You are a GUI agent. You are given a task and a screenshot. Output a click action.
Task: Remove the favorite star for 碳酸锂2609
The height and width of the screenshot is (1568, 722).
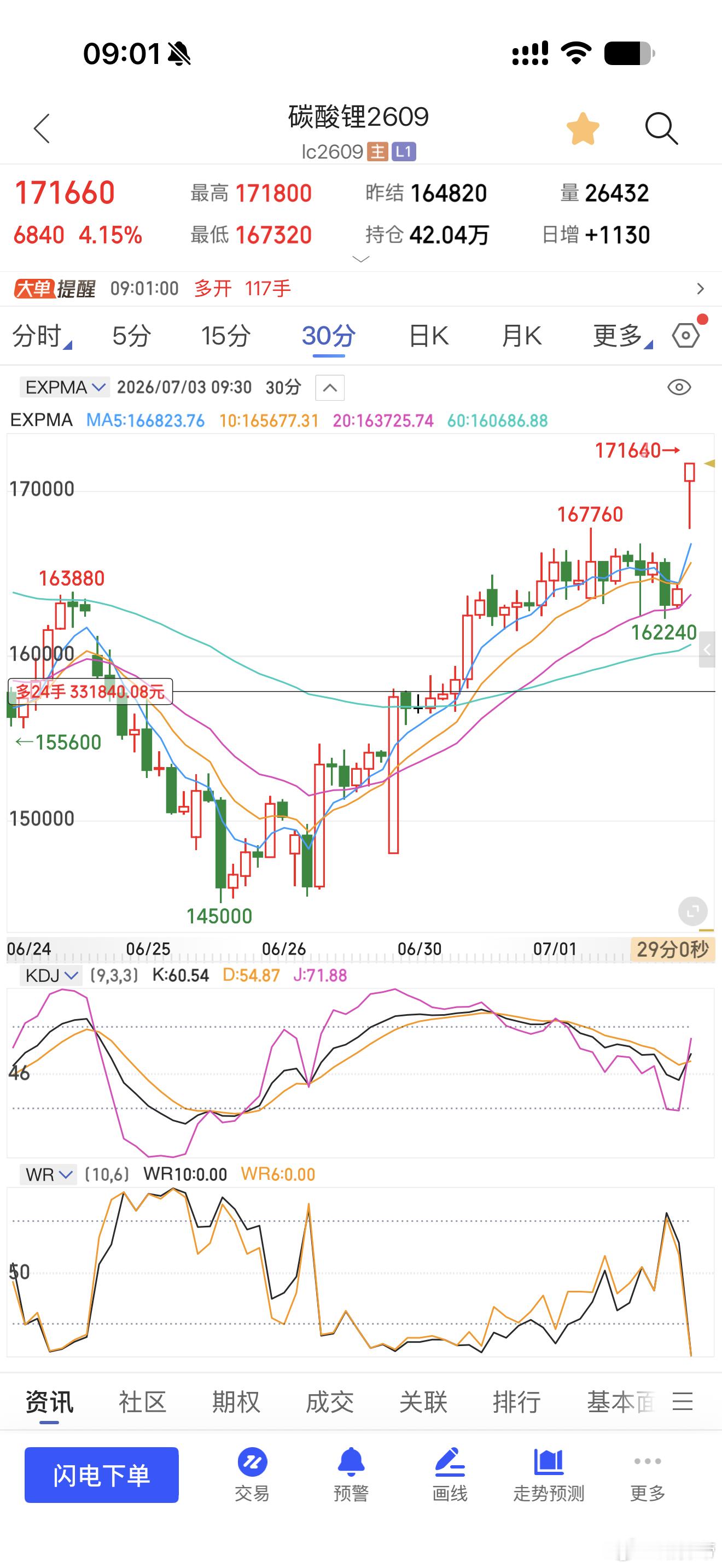tap(583, 128)
